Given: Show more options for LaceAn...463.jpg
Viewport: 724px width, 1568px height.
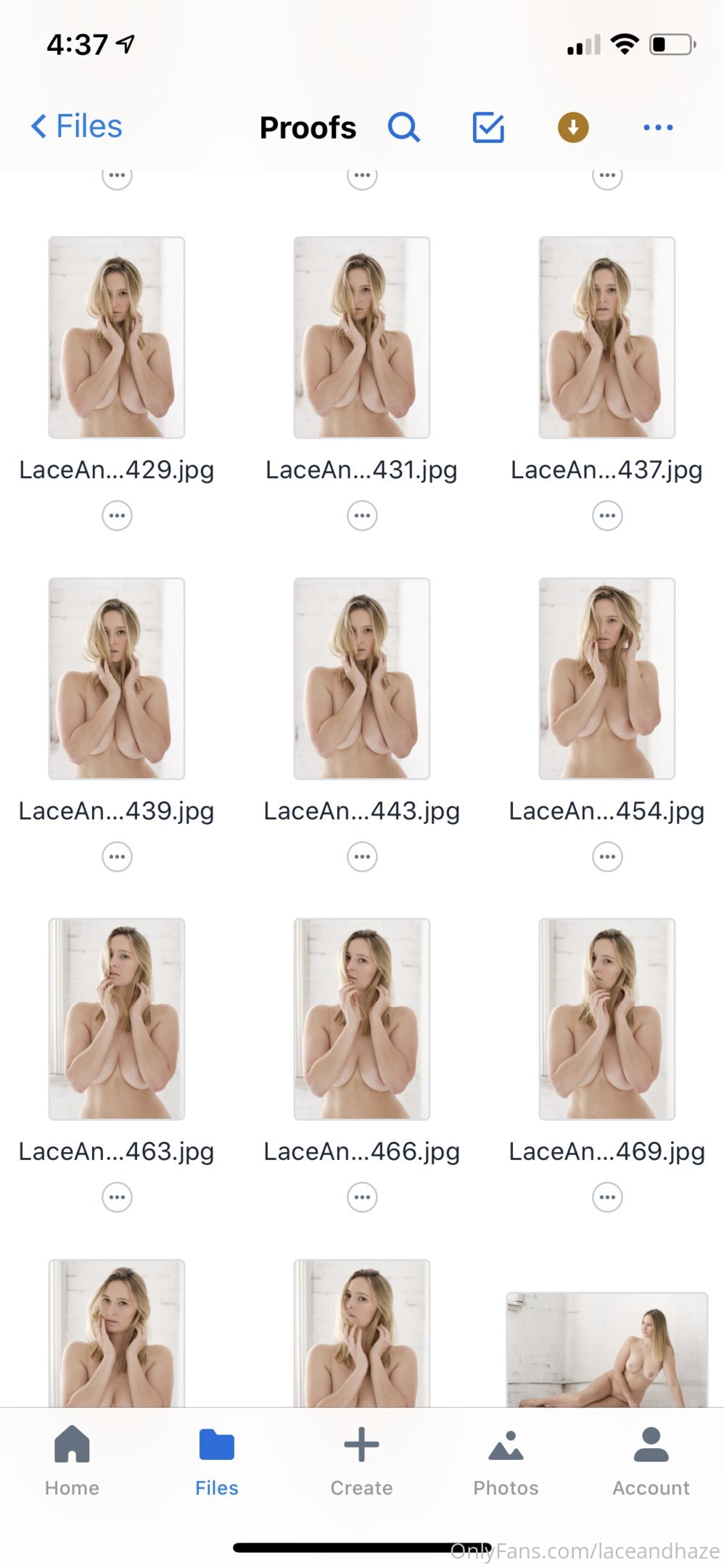Looking at the screenshot, I should (x=117, y=1197).
